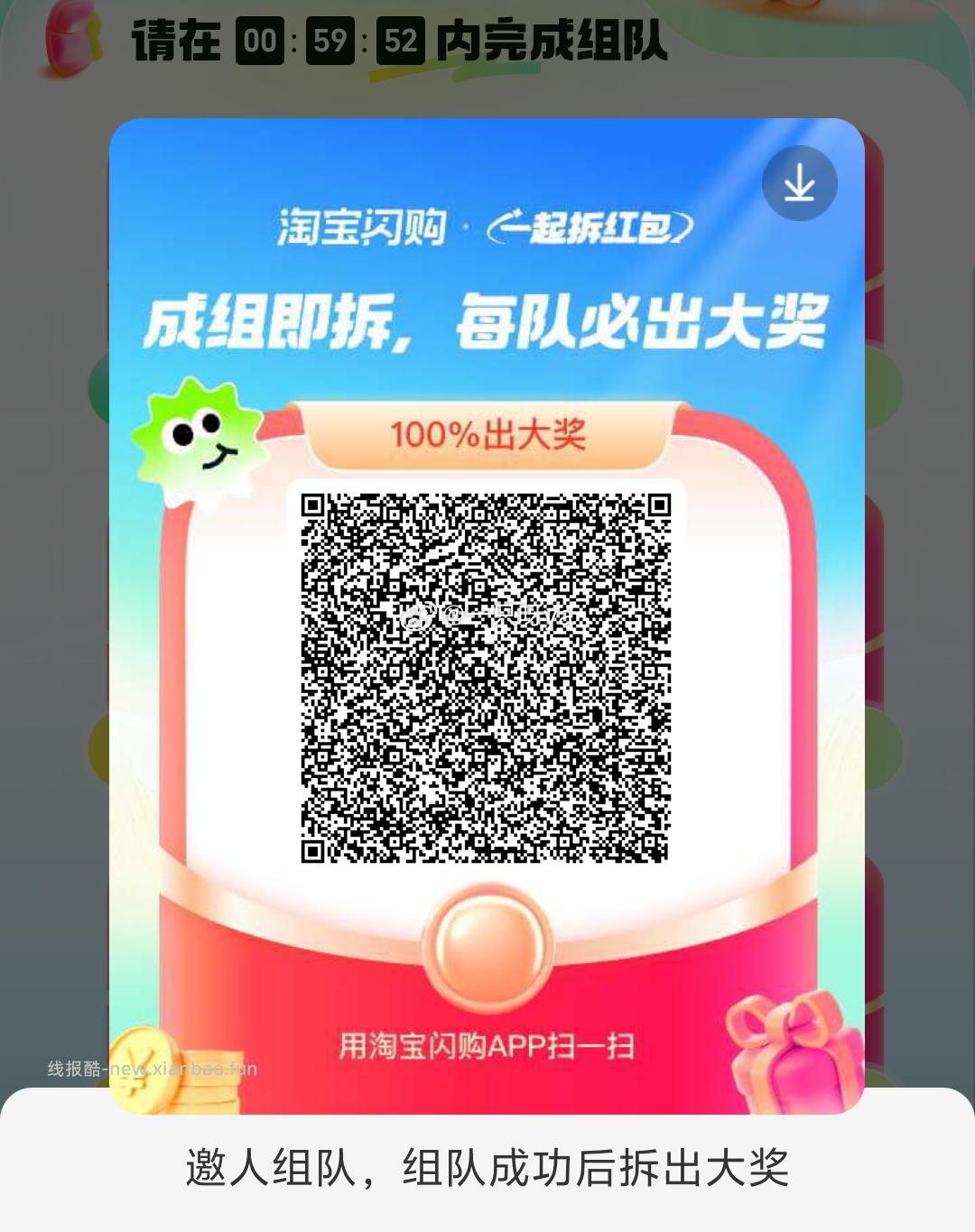This screenshot has height=1232, width=975.
Task: Select the 线报酷 watermark text
Action: 153,1067
